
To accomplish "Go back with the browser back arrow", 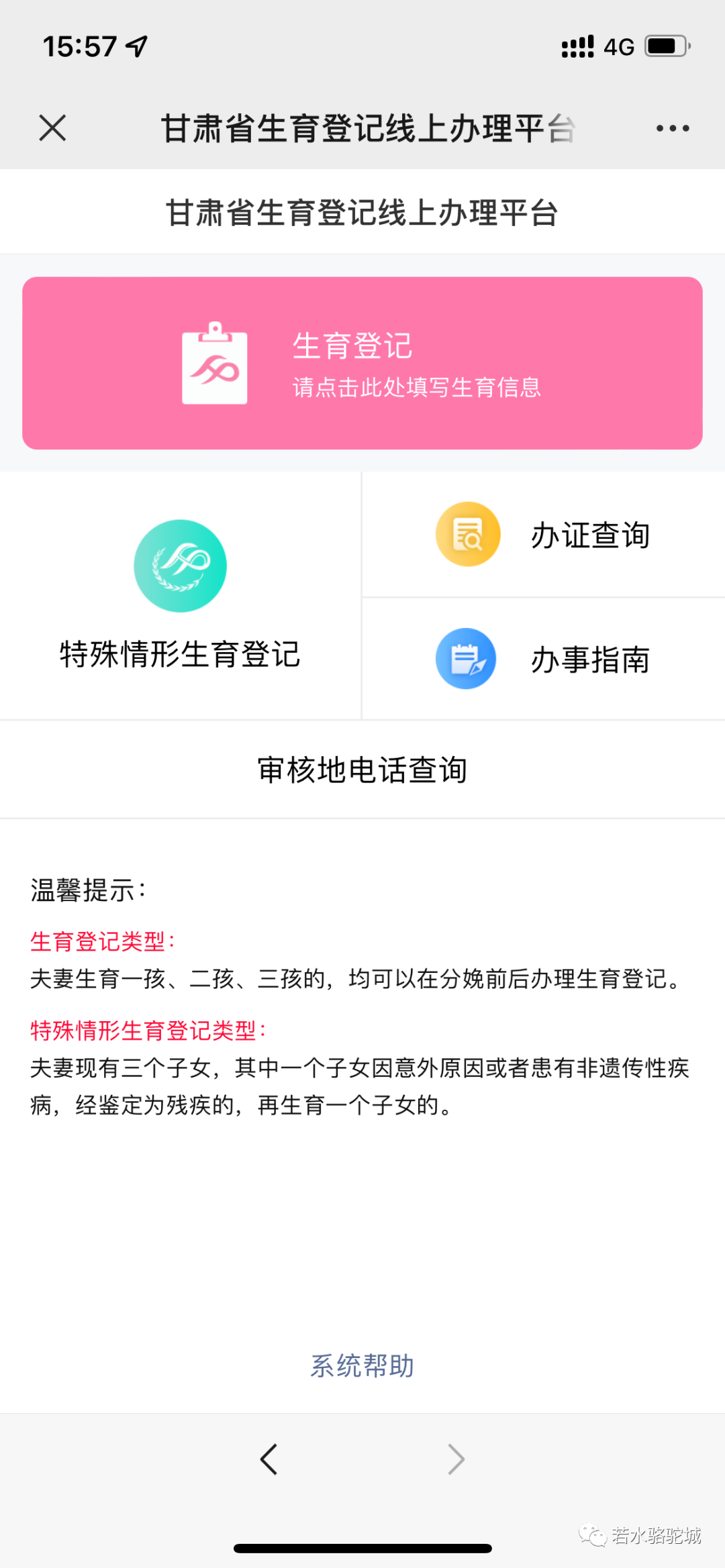I will [x=269, y=1459].
